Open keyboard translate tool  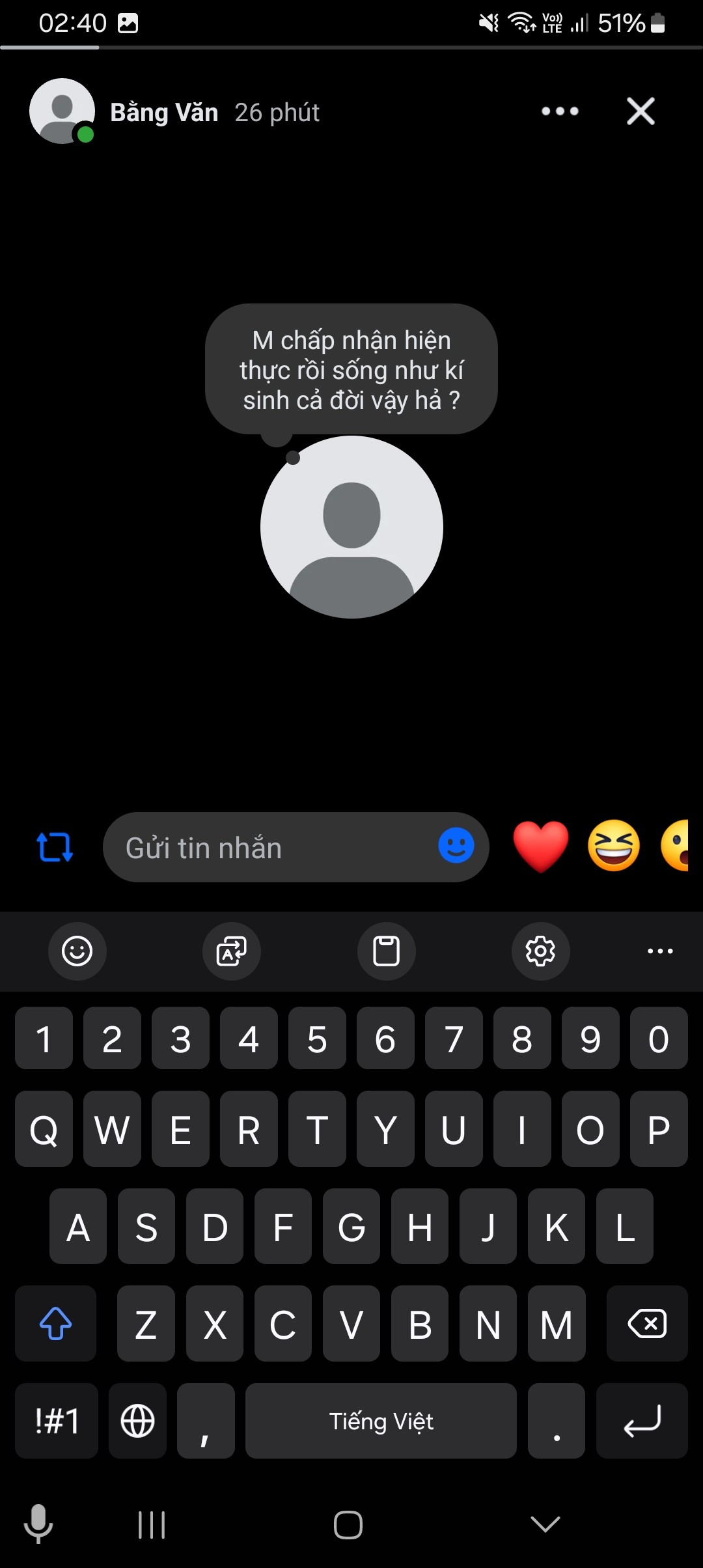coord(232,951)
